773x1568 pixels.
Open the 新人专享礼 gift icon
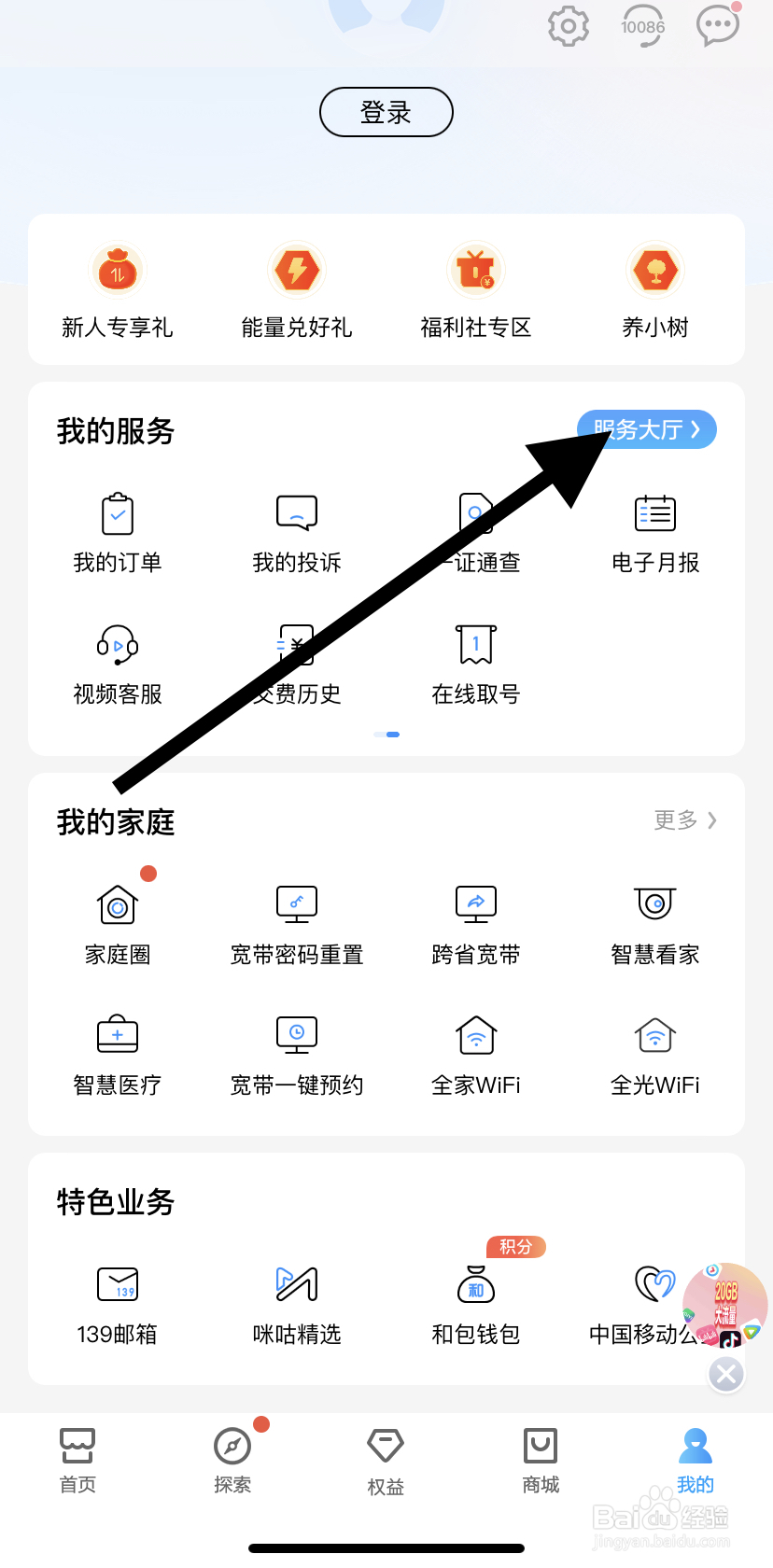point(117,270)
